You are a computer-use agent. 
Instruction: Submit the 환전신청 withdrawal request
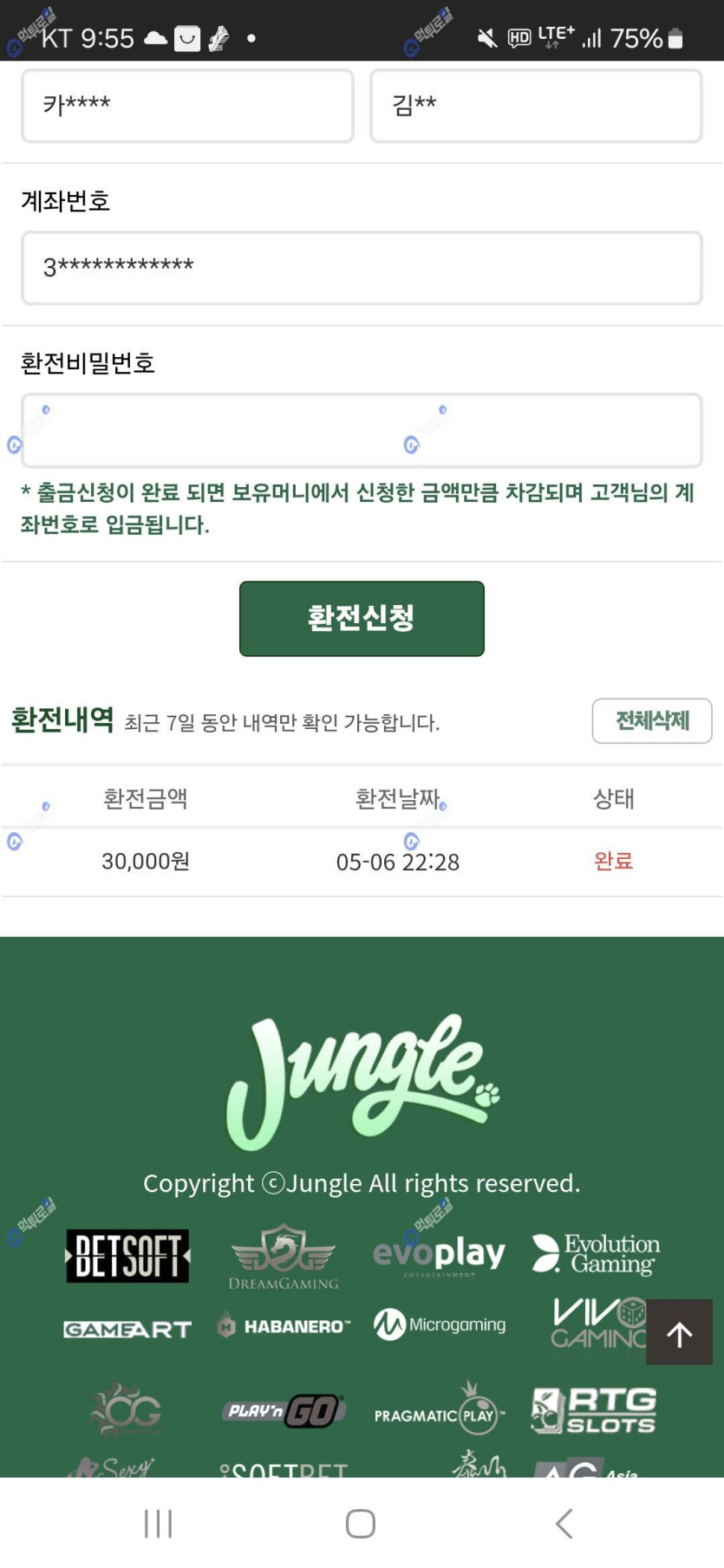click(362, 618)
